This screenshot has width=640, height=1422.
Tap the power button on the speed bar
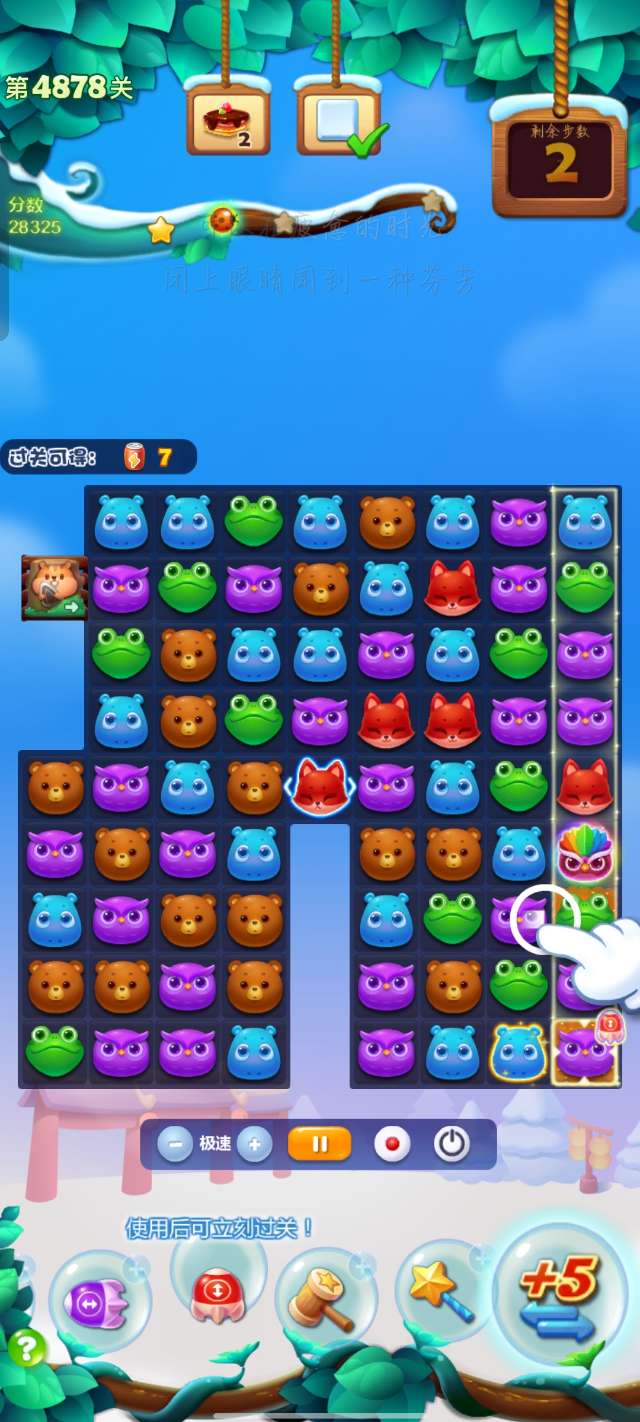click(451, 1144)
